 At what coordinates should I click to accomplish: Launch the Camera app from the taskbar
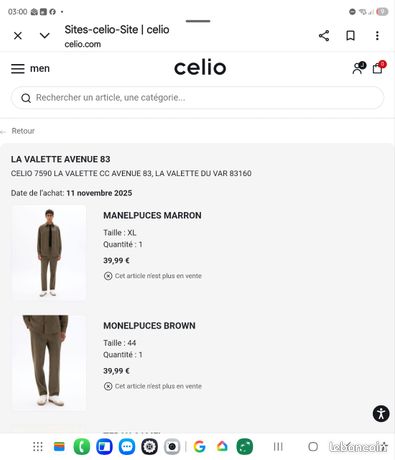click(172, 447)
